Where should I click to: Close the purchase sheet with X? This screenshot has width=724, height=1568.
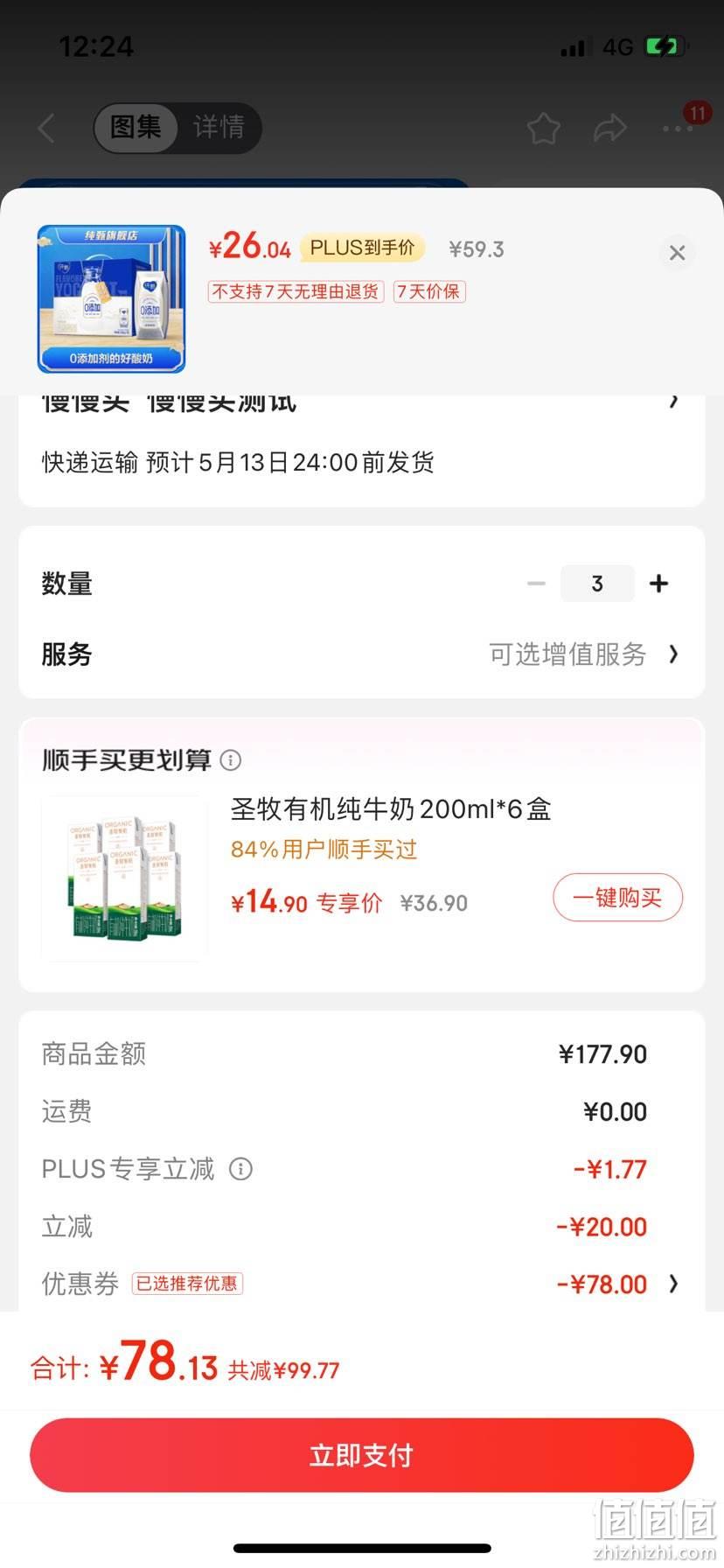click(677, 253)
